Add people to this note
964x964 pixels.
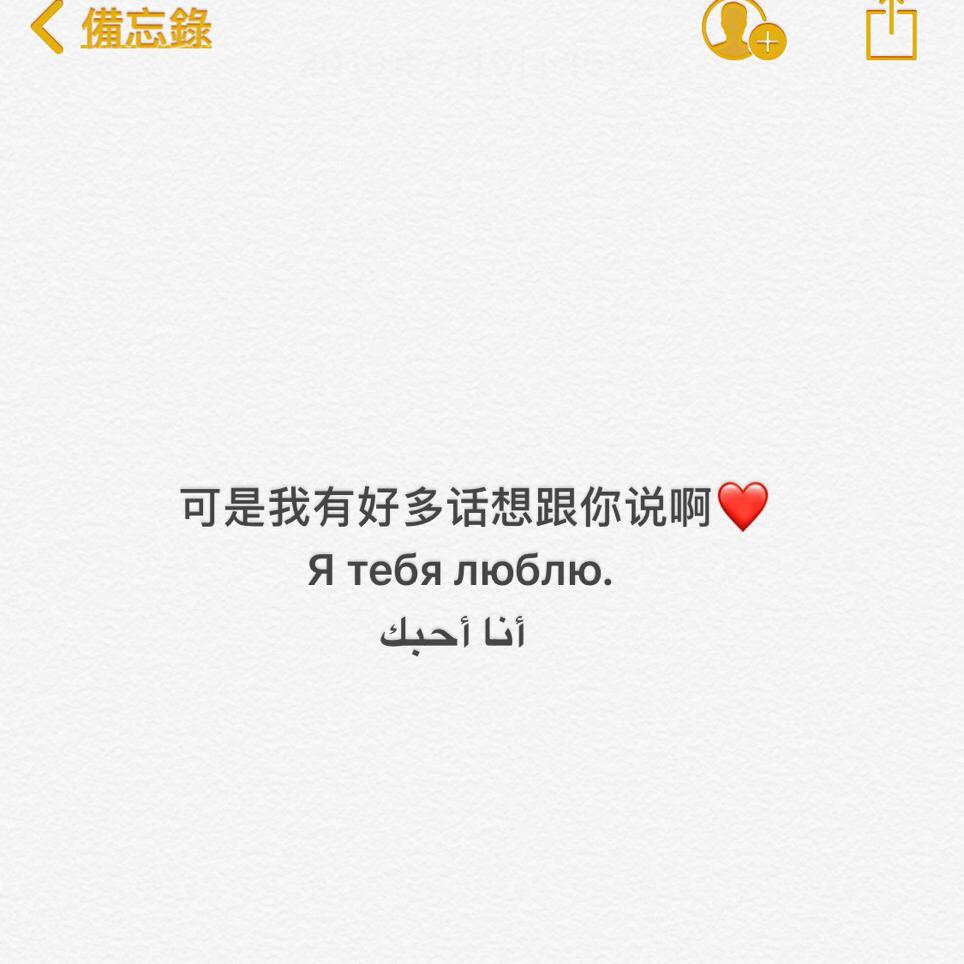743,30
